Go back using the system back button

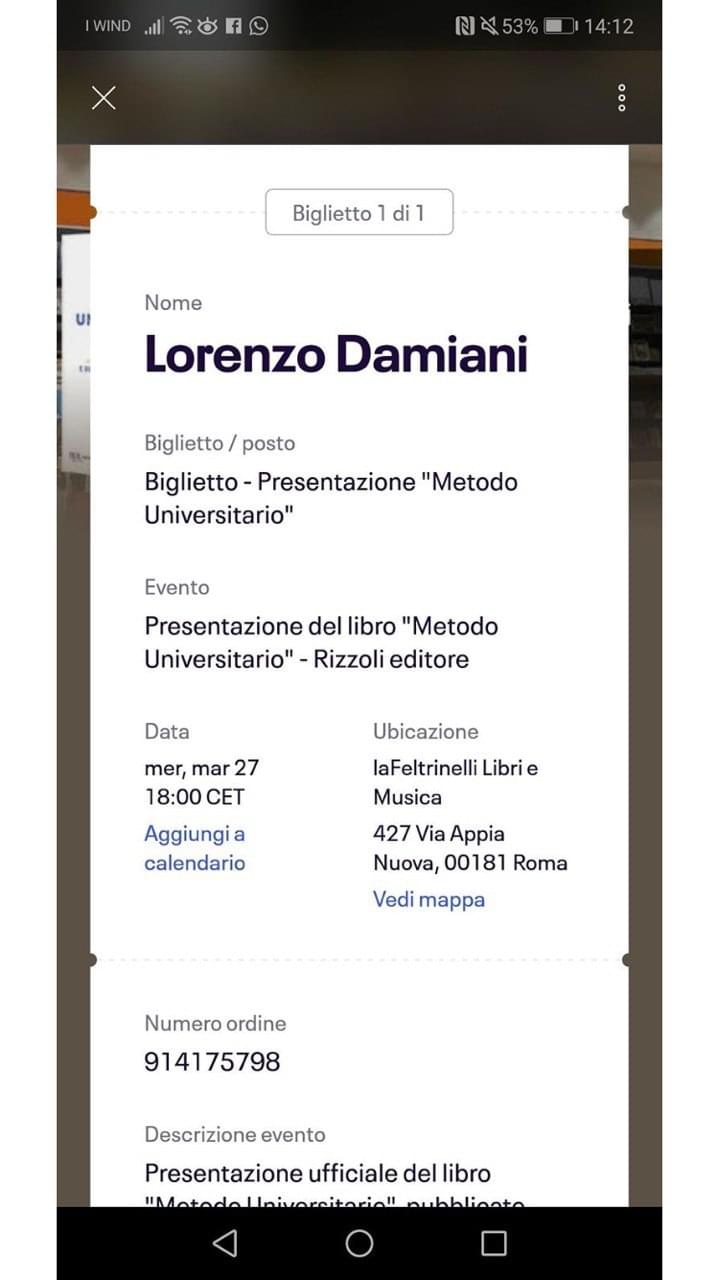[225, 1243]
